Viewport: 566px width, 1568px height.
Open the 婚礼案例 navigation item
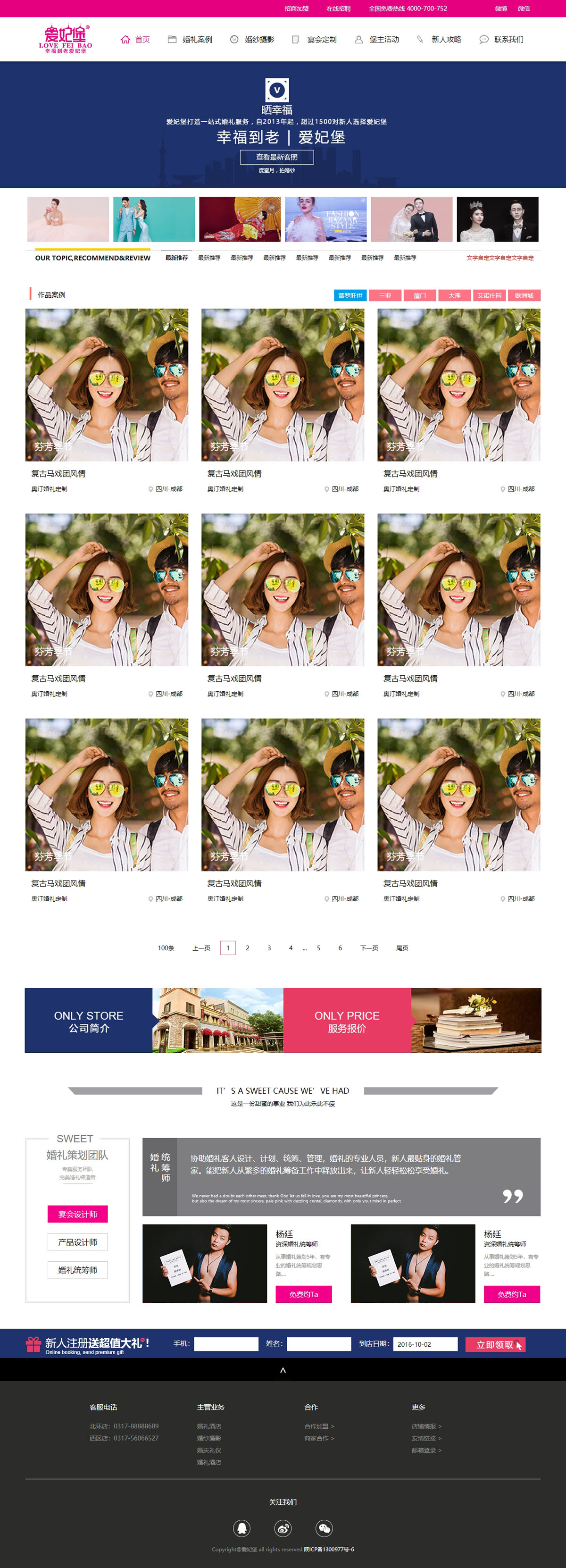(197, 40)
